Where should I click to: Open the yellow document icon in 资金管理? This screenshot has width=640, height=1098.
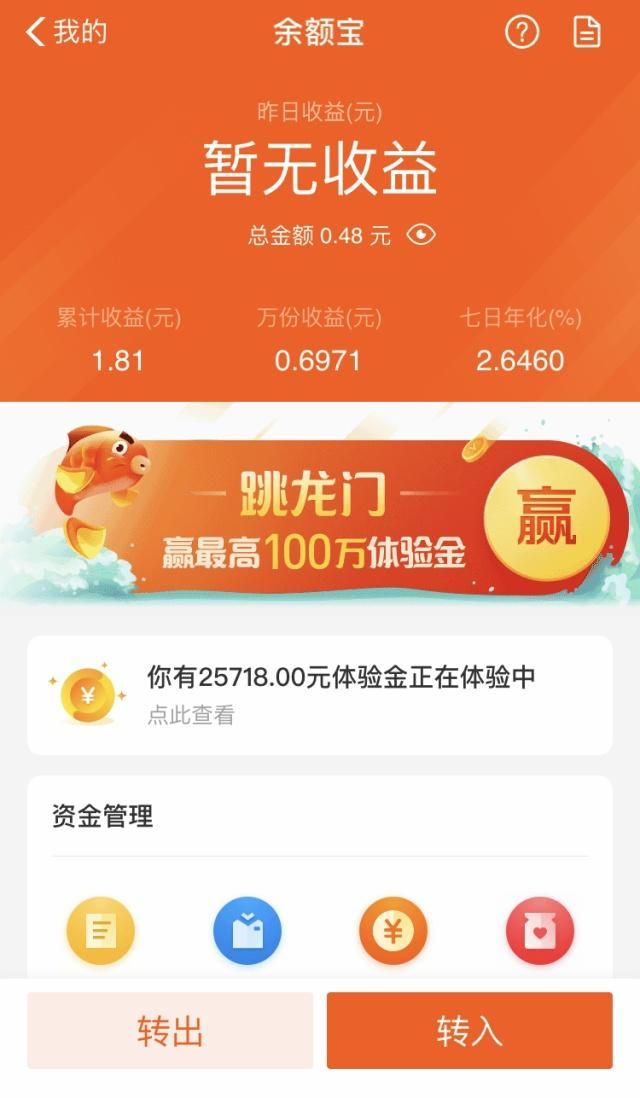100,931
